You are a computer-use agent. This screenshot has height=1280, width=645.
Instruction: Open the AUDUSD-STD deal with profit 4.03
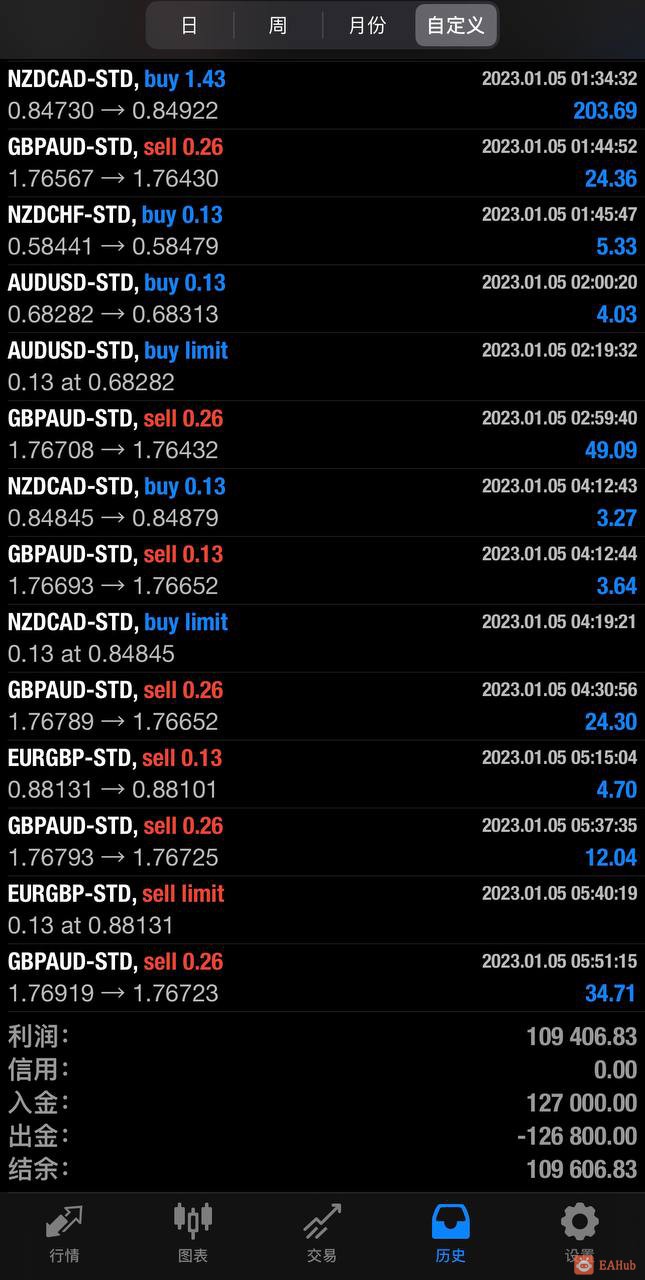(x=322, y=299)
